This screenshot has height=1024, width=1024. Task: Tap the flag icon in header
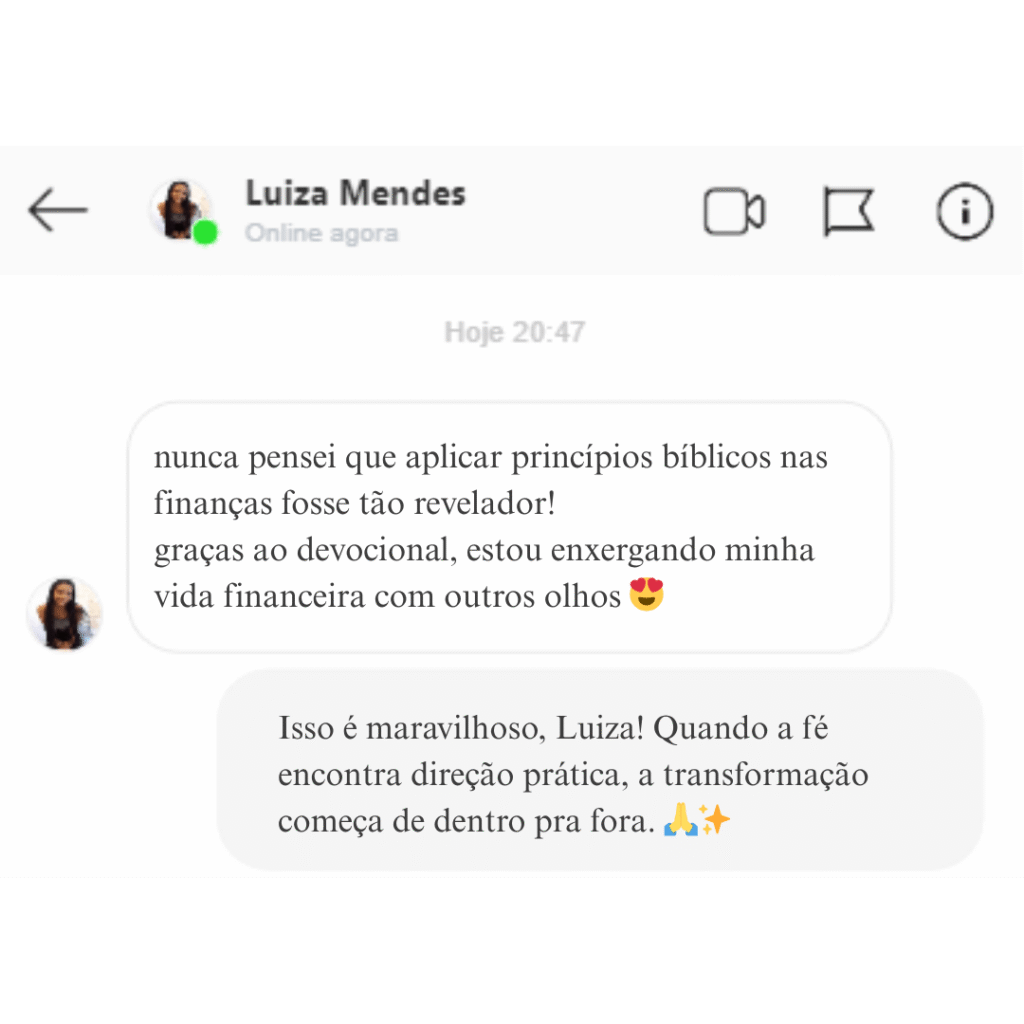coord(849,212)
